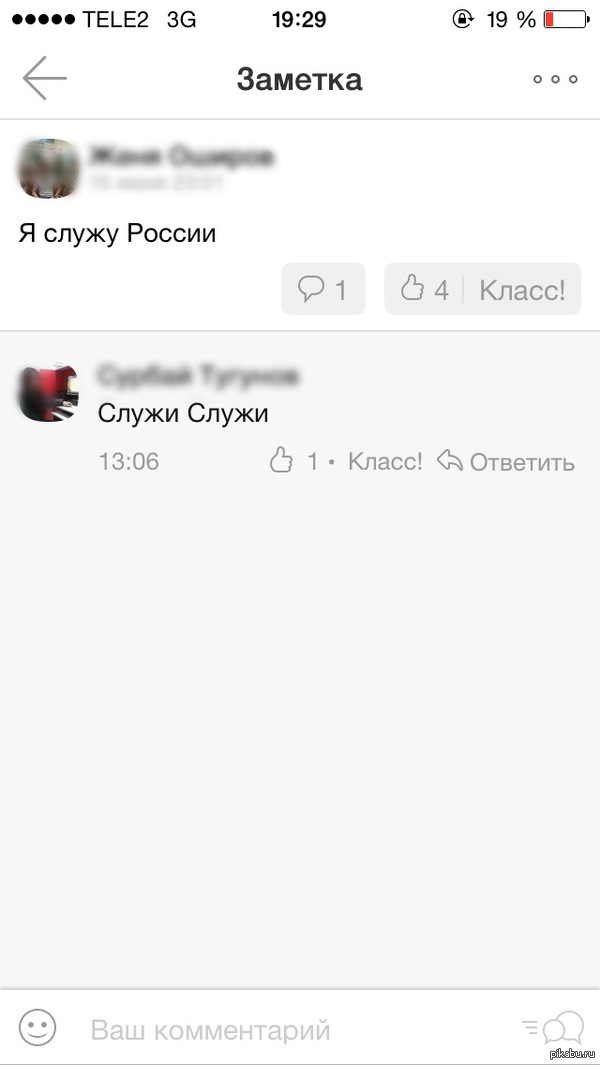Go back using the arrow
600x1065 pixels.
44,78
